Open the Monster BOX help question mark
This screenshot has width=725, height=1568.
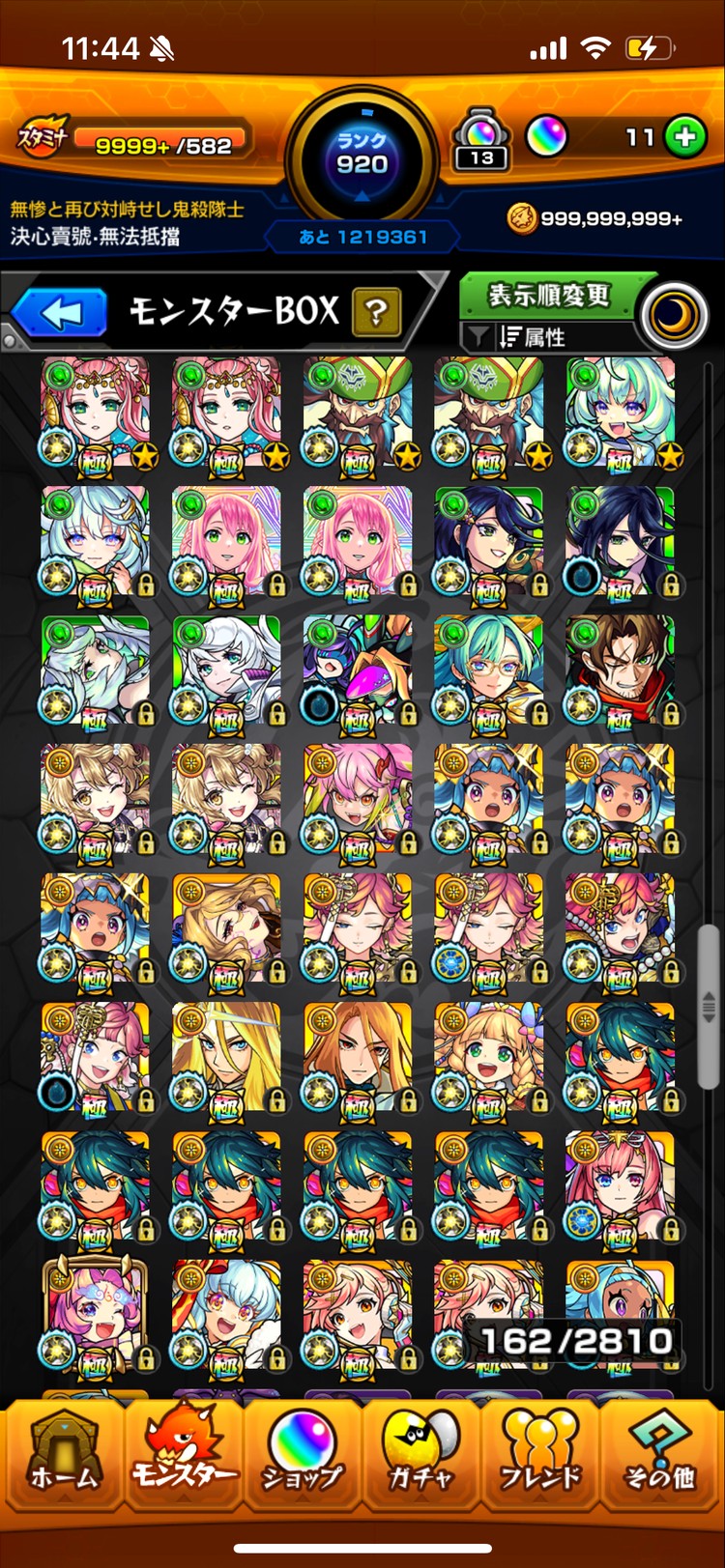tap(377, 312)
